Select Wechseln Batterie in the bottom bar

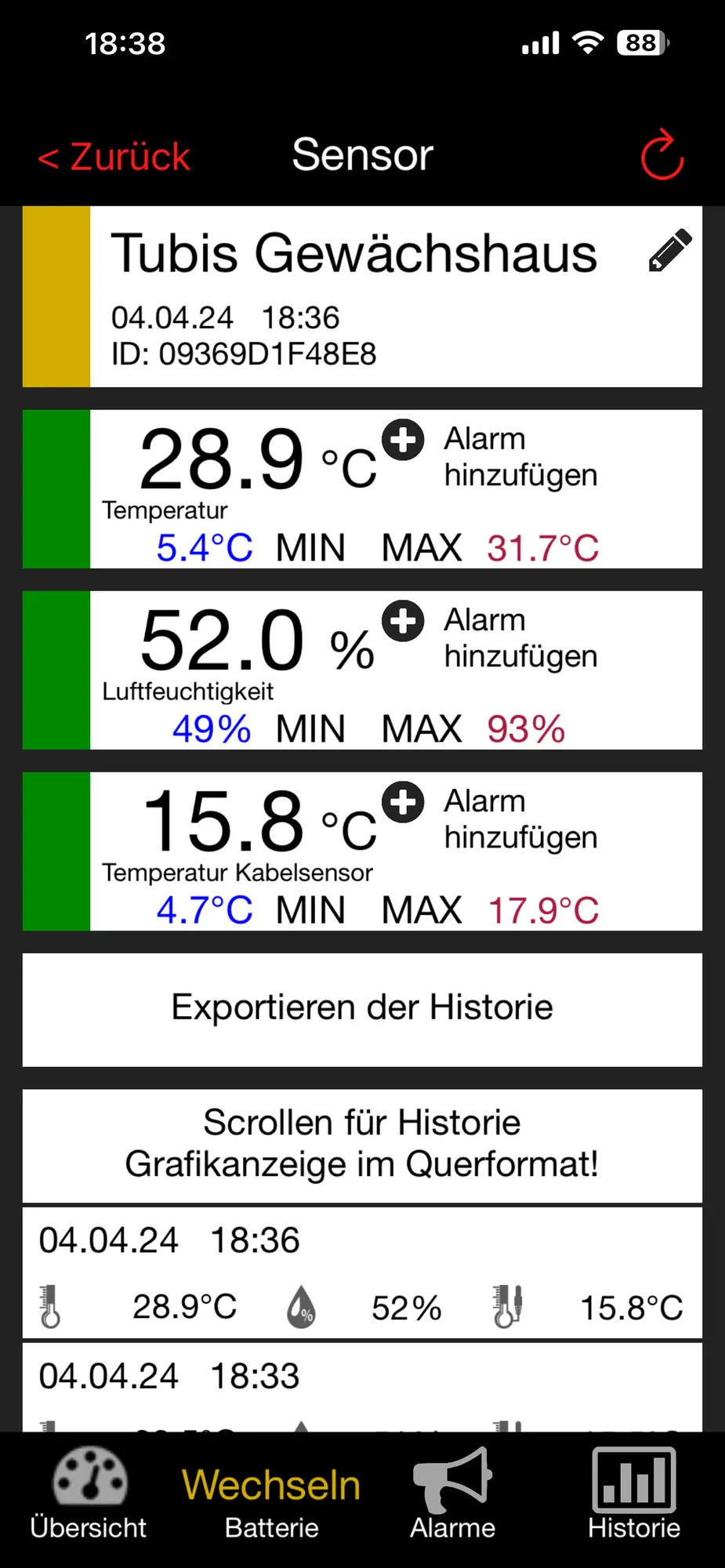point(271,1502)
